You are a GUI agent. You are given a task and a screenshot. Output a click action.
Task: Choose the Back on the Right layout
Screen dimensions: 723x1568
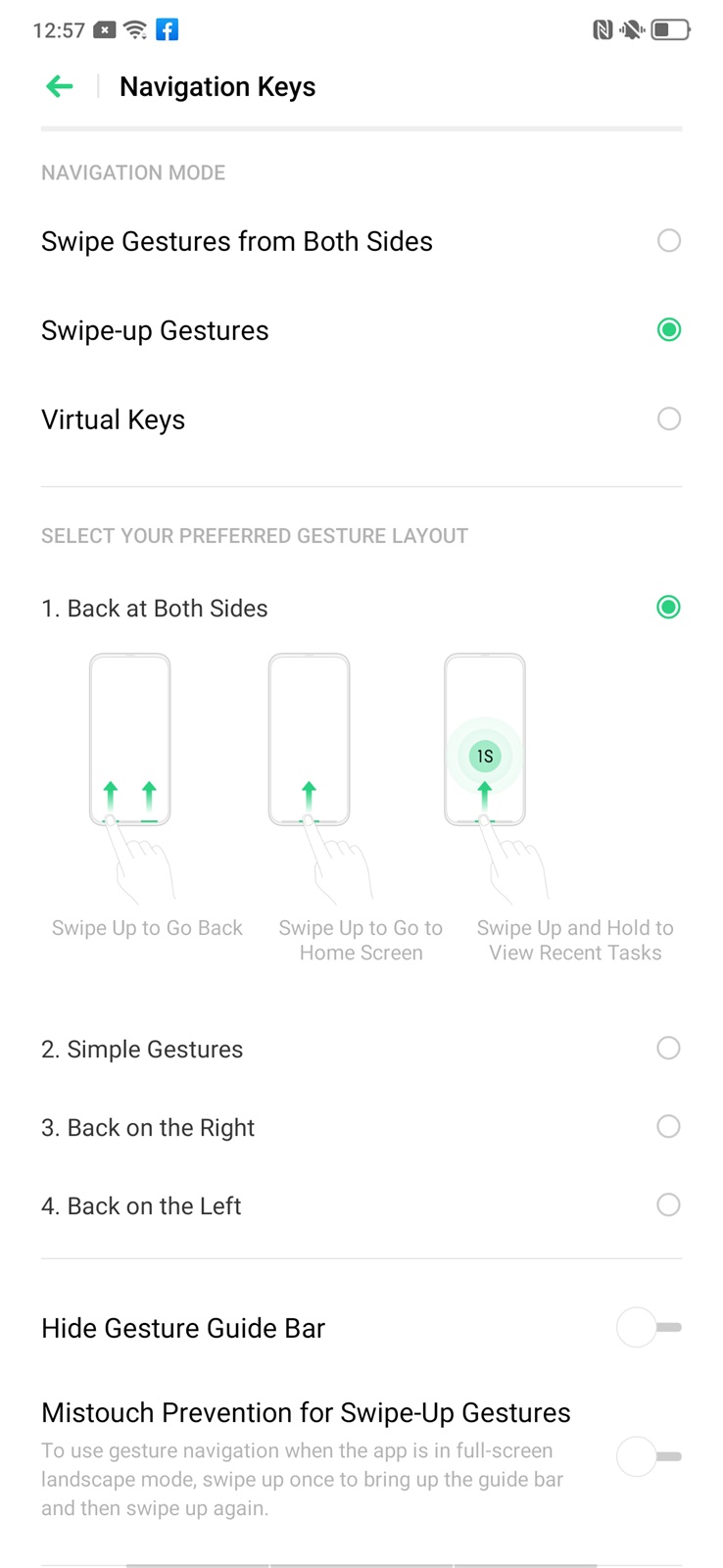[668, 1127]
